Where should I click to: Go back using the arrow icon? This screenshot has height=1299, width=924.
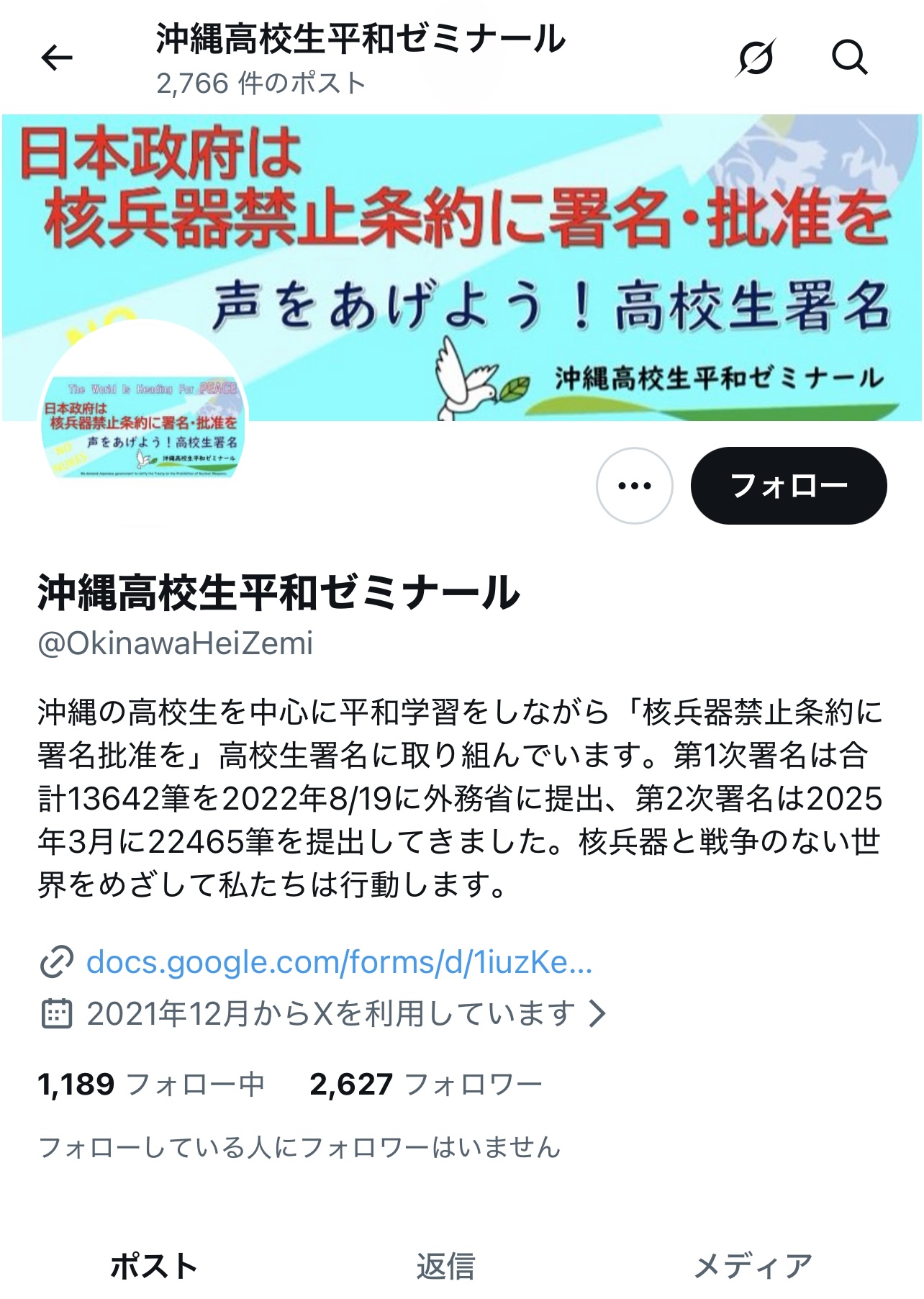57,58
